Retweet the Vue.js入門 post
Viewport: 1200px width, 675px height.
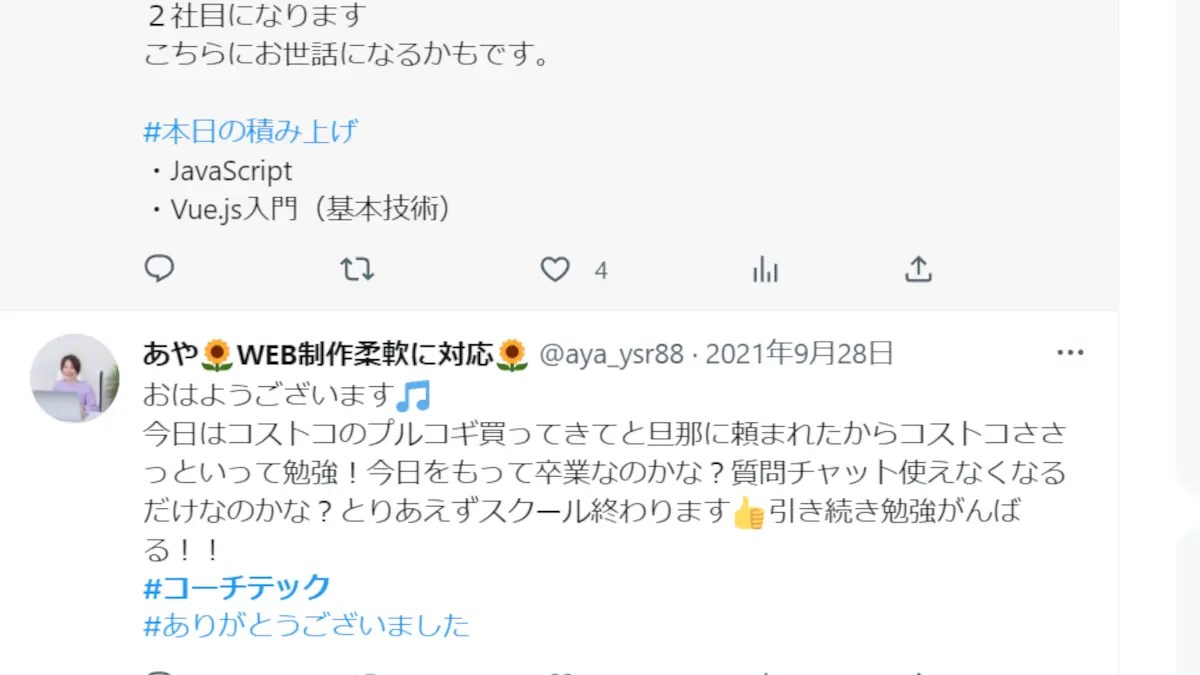pos(357,269)
